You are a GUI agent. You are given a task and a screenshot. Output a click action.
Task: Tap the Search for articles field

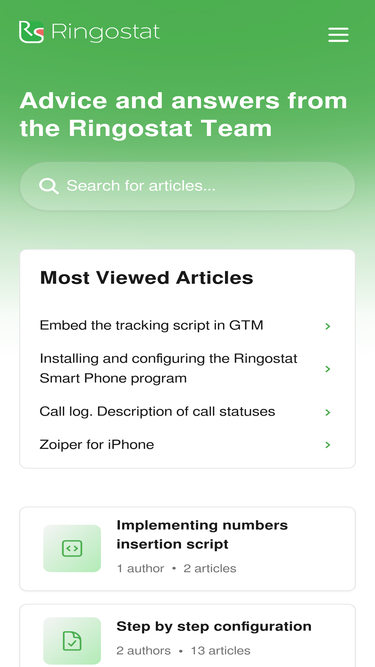click(x=187, y=186)
